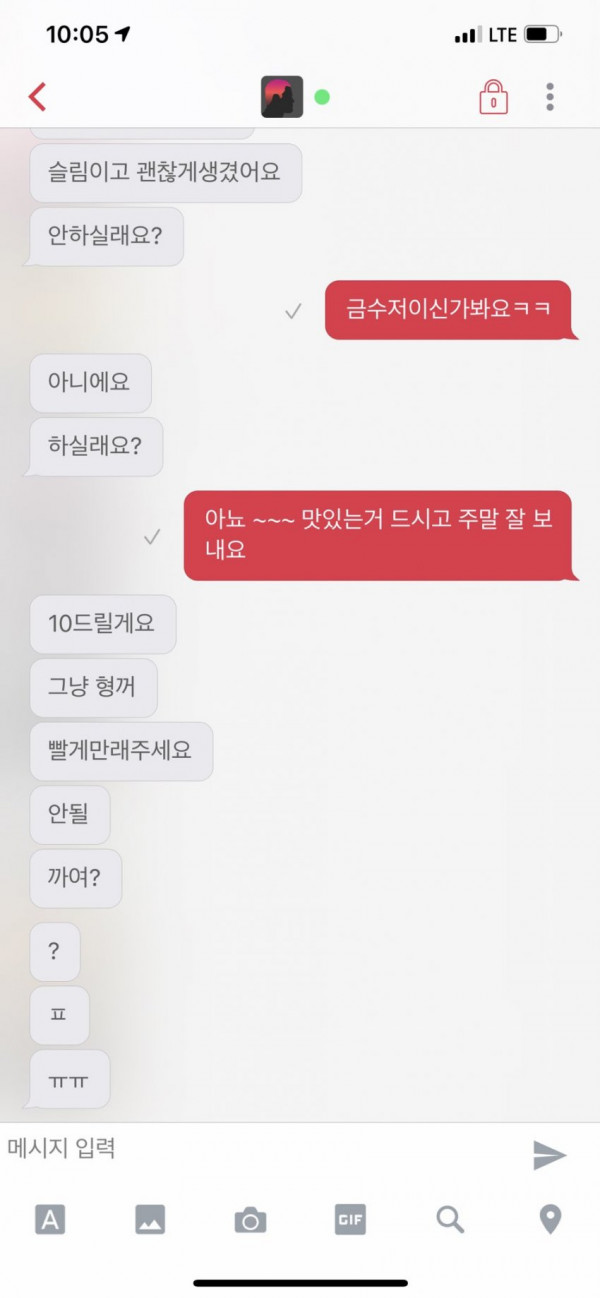Share location with the pin icon
The image size is (600, 1298).
[x=550, y=1219]
